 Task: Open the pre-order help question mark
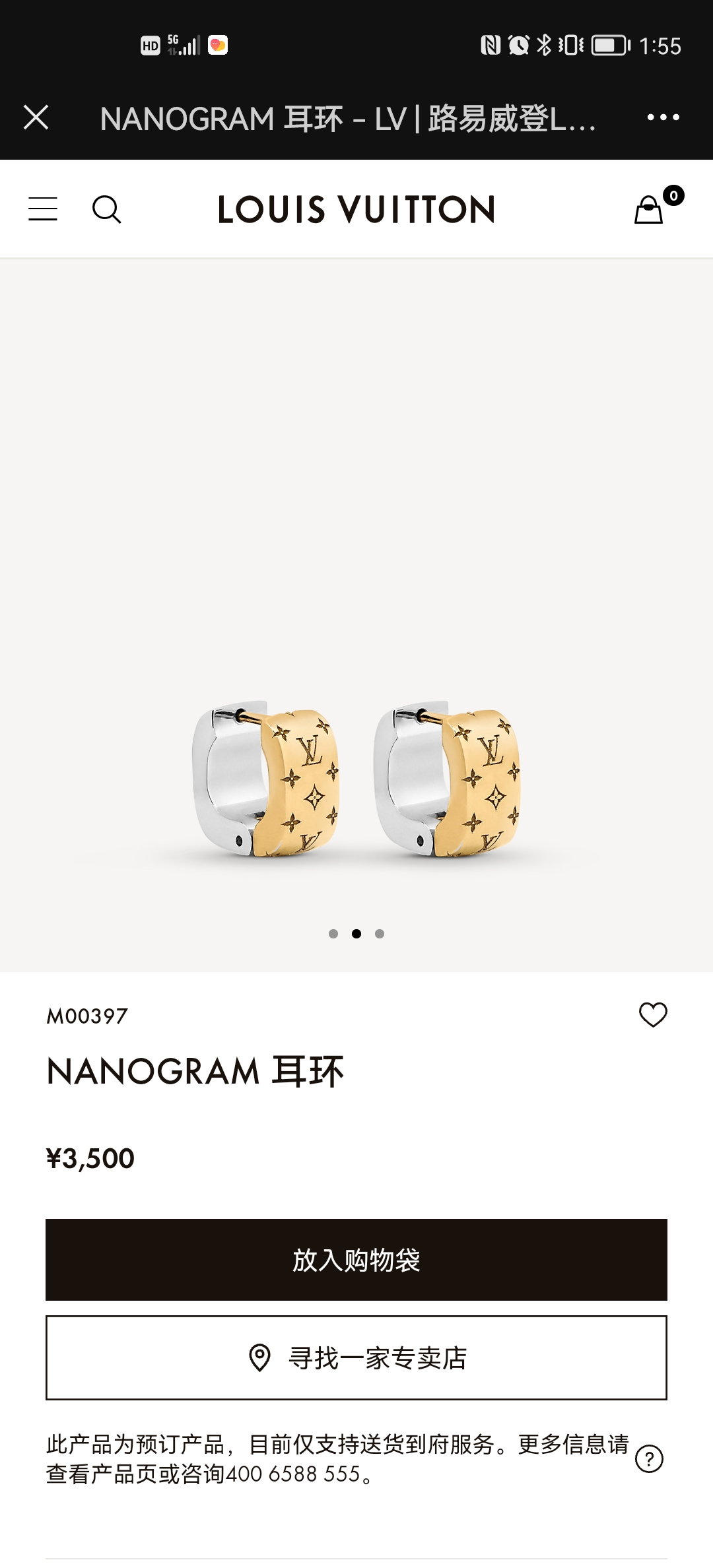pyautogui.click(x=649, y=1459)
